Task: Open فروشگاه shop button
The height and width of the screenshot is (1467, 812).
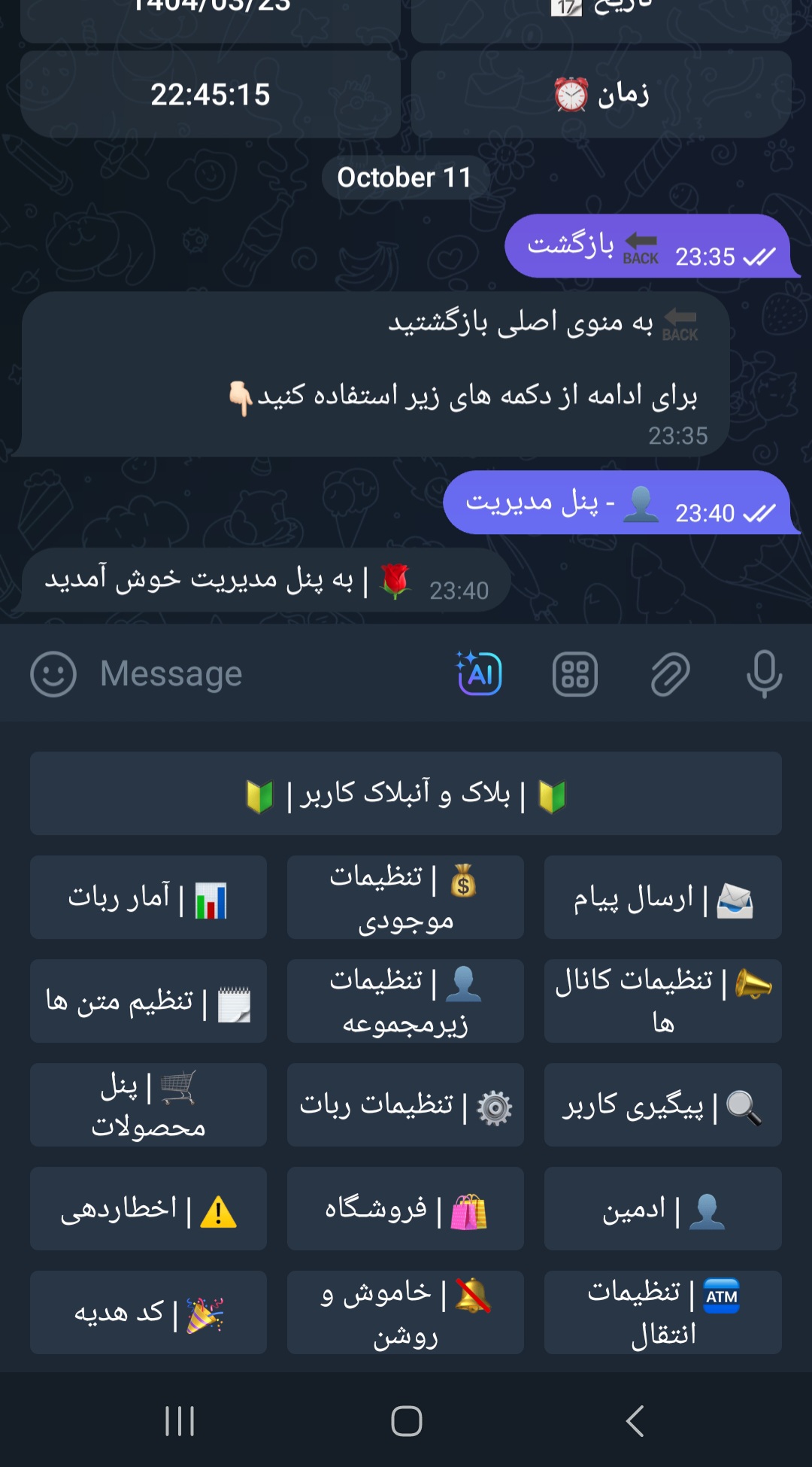Action: pos(405,1209)
